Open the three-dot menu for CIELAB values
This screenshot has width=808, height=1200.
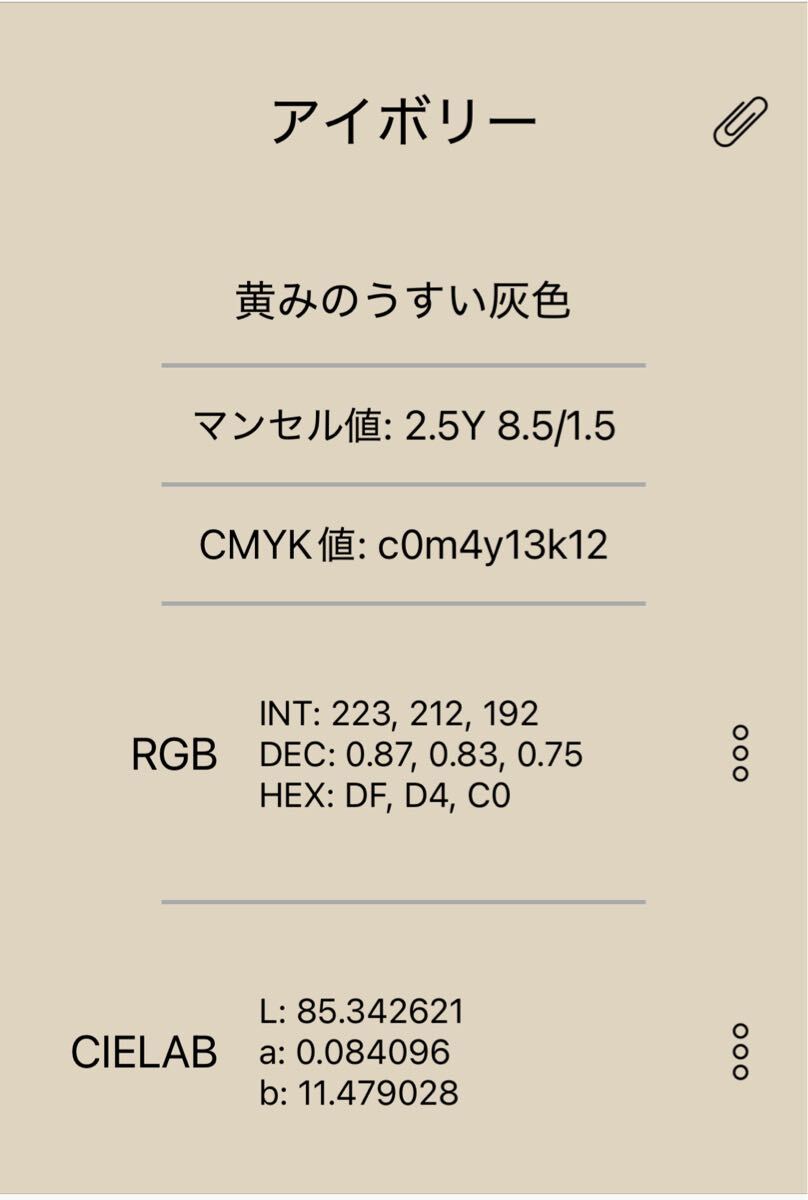[740, 1051]
